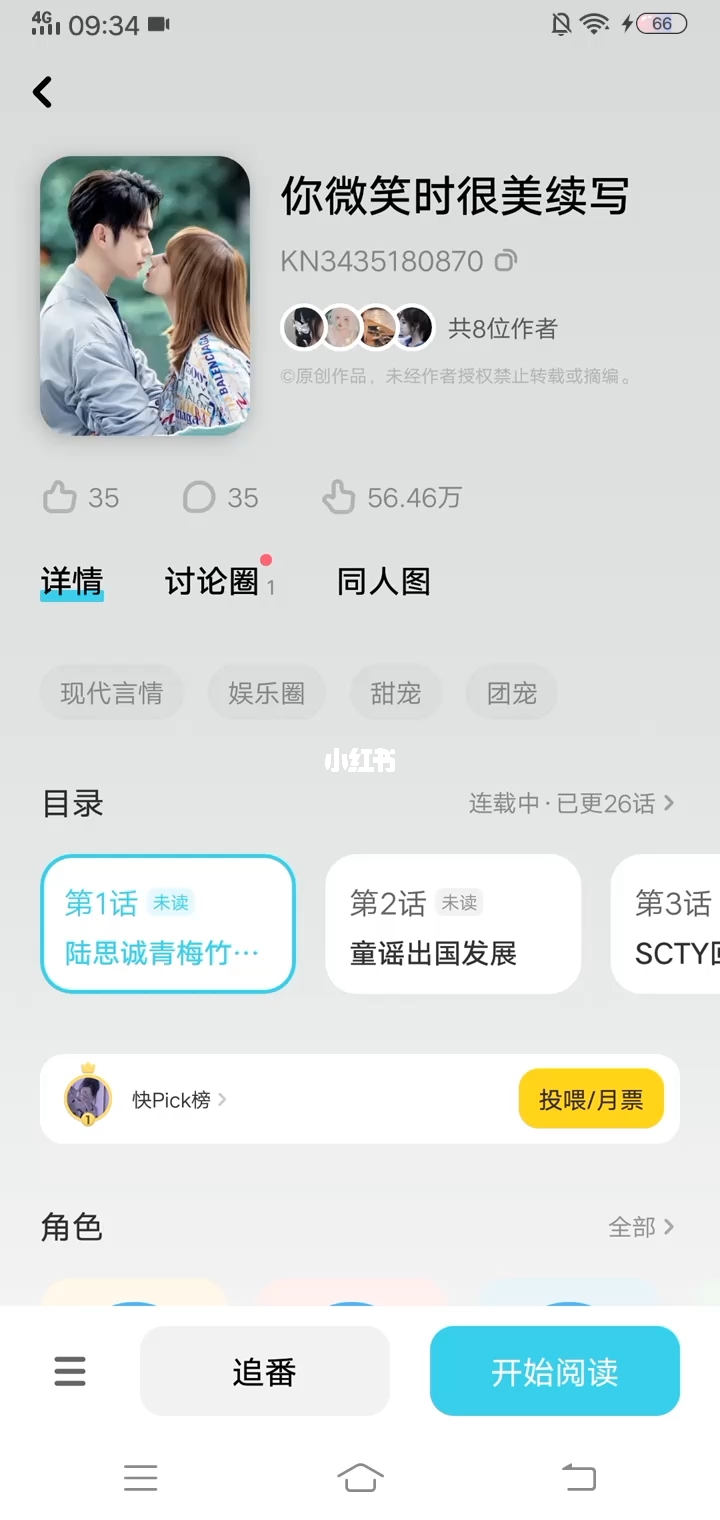Viewport: 720px width, 1520px height.
Task: Start reading with 开始阅读
Action: pyautogui.click(x=555, y=1371)
